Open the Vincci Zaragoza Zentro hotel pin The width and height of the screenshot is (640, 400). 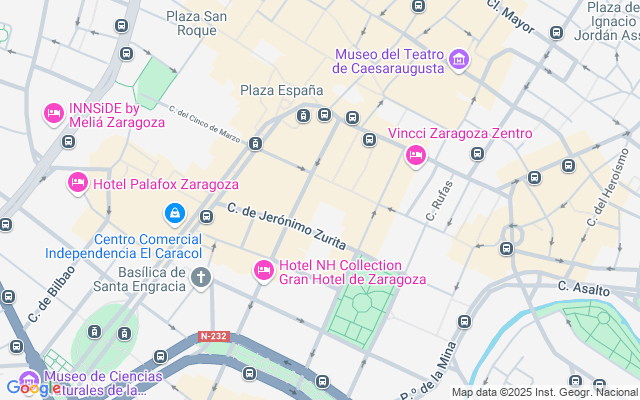[416, 155]
